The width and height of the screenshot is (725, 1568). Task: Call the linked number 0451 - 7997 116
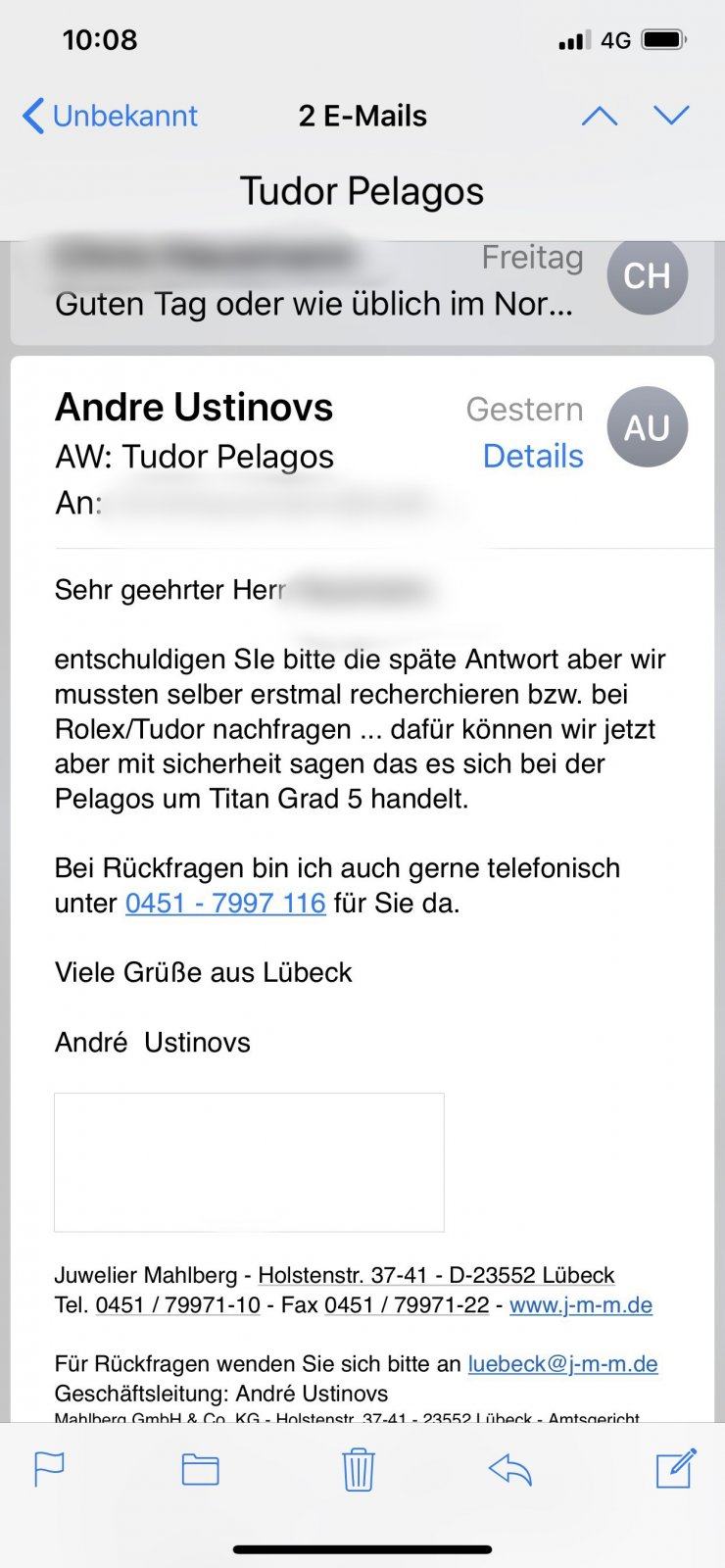(x=225, y=903)
